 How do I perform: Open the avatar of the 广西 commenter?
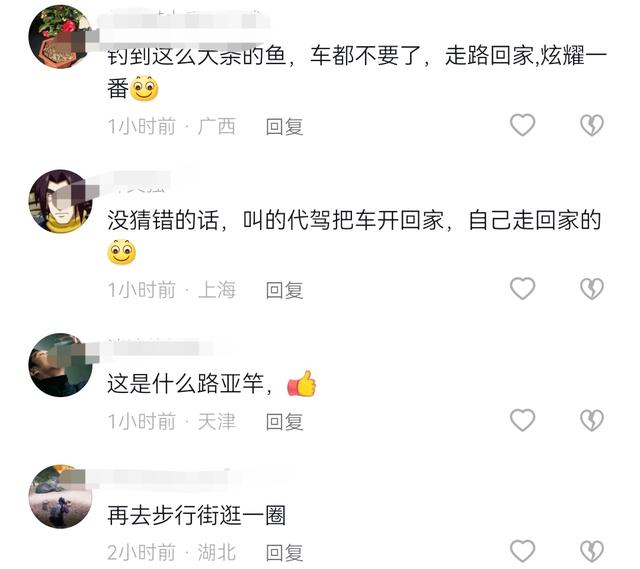[x=60, y=36]
